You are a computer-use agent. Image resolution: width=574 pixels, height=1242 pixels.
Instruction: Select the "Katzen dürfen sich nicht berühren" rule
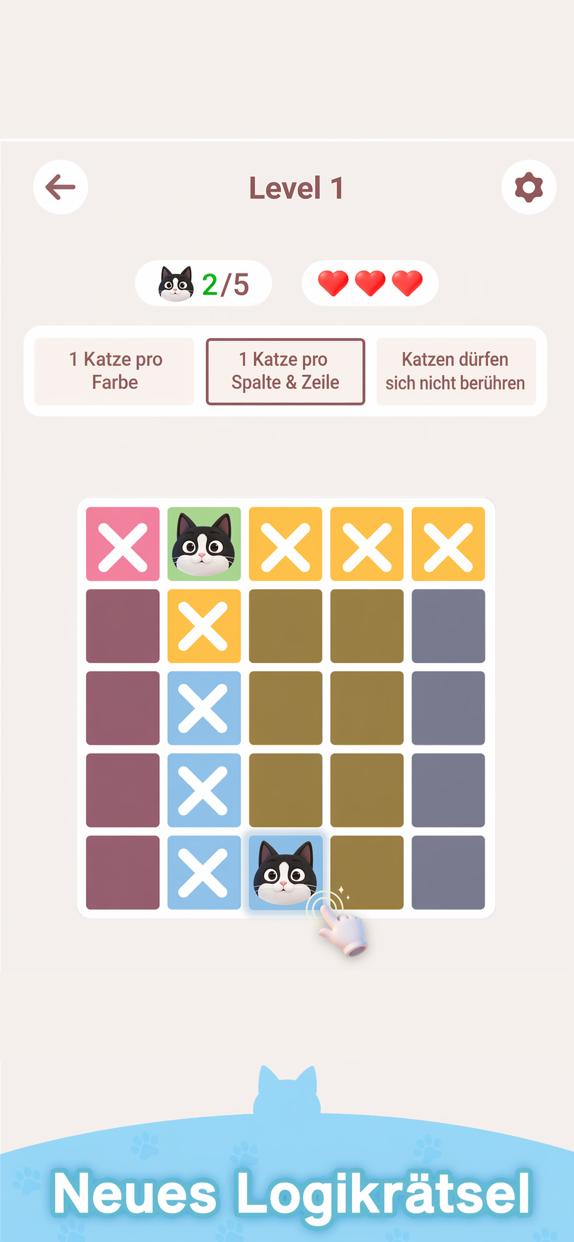pyautogui.click(x=455, y=371)
